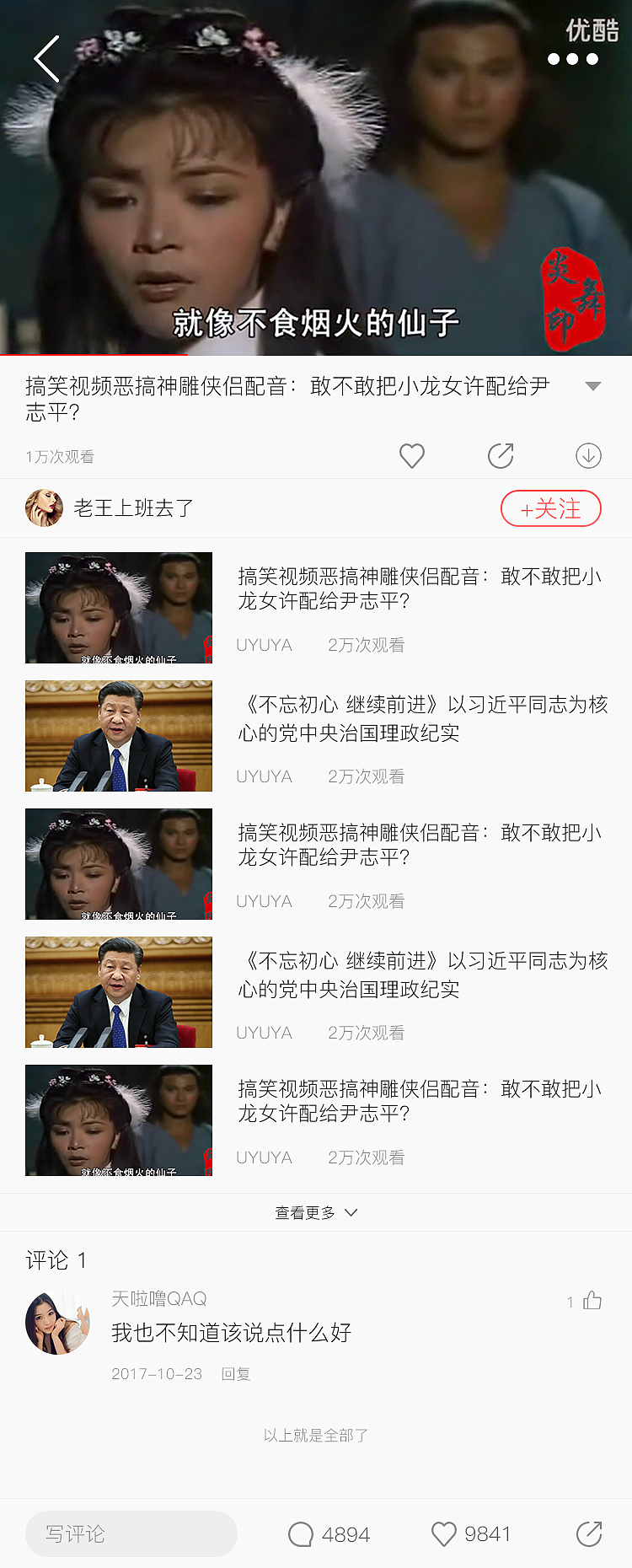Tap 天啦噜QAQ's profile picture
Screen dimensions: 632x1568
pos(58,1324)
